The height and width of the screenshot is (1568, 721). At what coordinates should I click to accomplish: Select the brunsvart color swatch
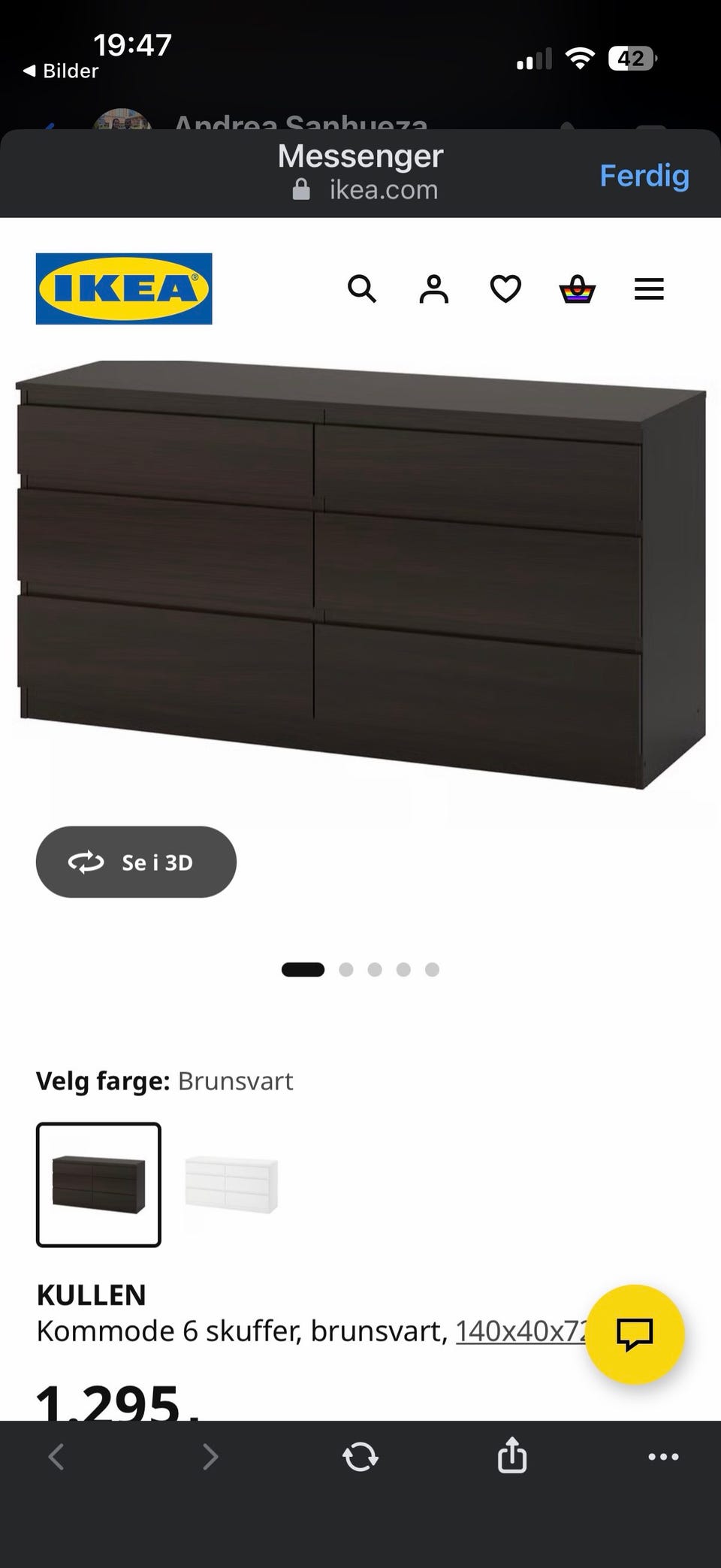(98, 1185)
